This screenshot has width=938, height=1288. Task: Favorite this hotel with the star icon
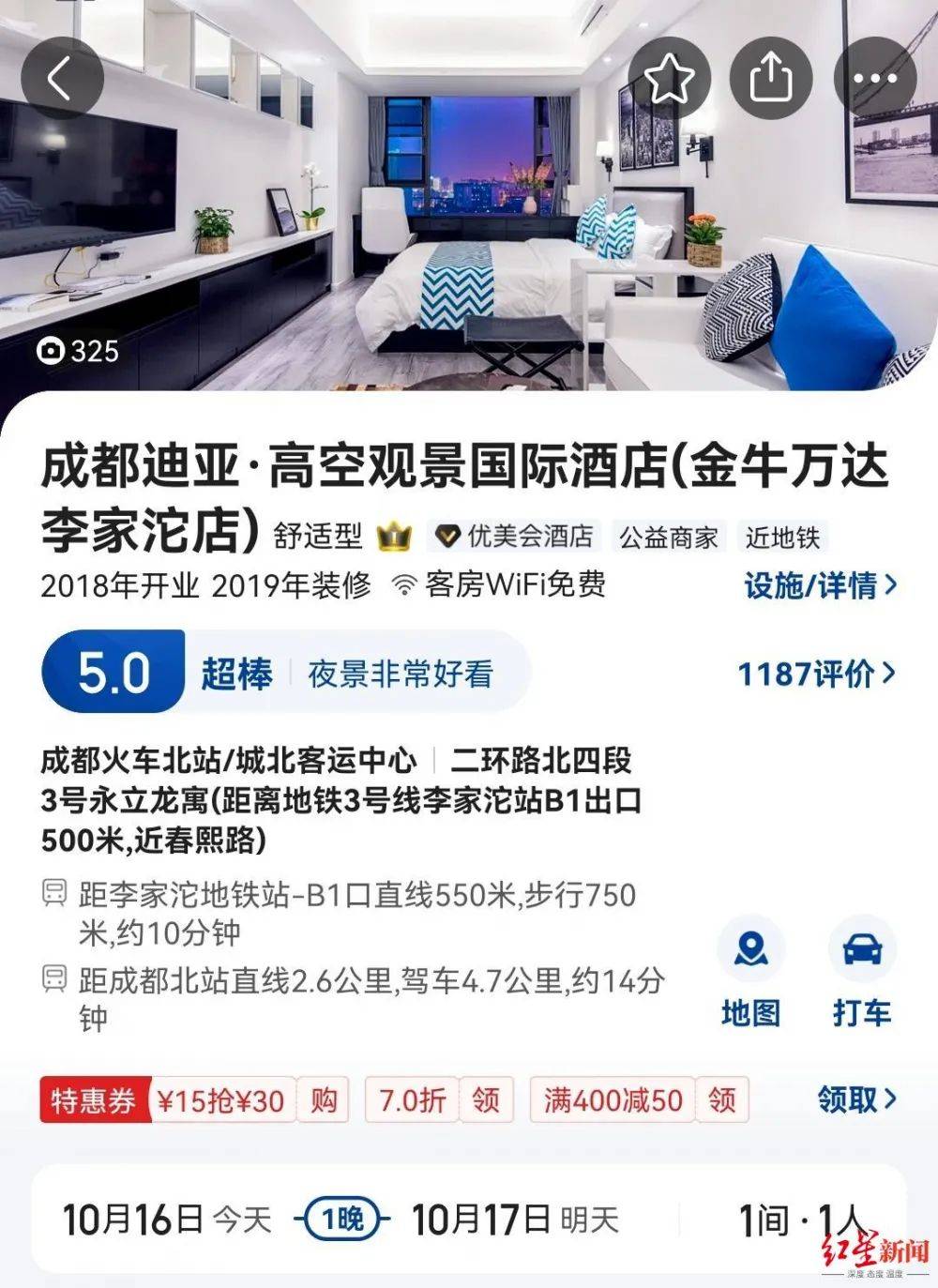pyautogui.click(x=669, y=79)
